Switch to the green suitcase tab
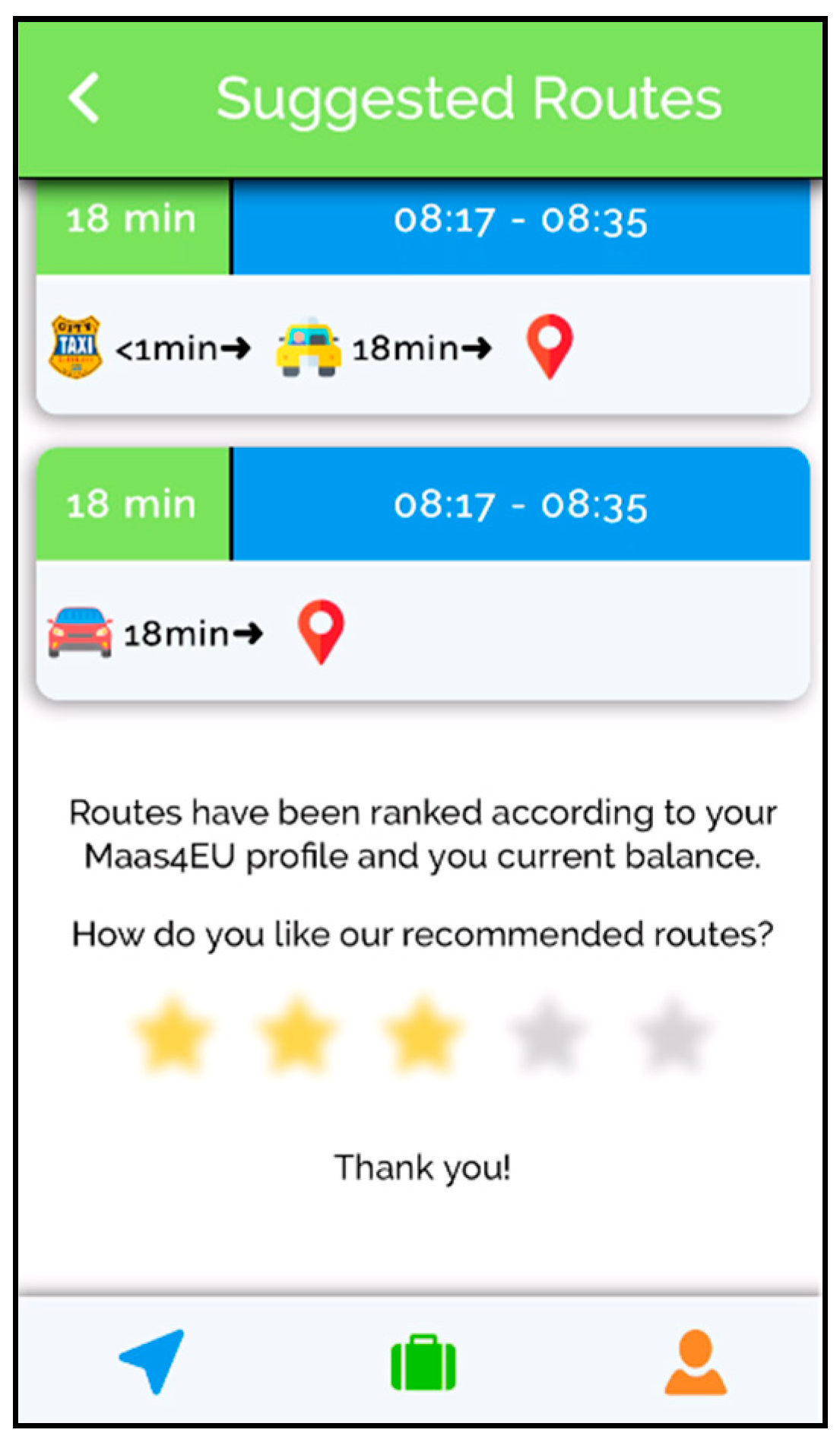840x1436 pixels. click(423, 1363)
